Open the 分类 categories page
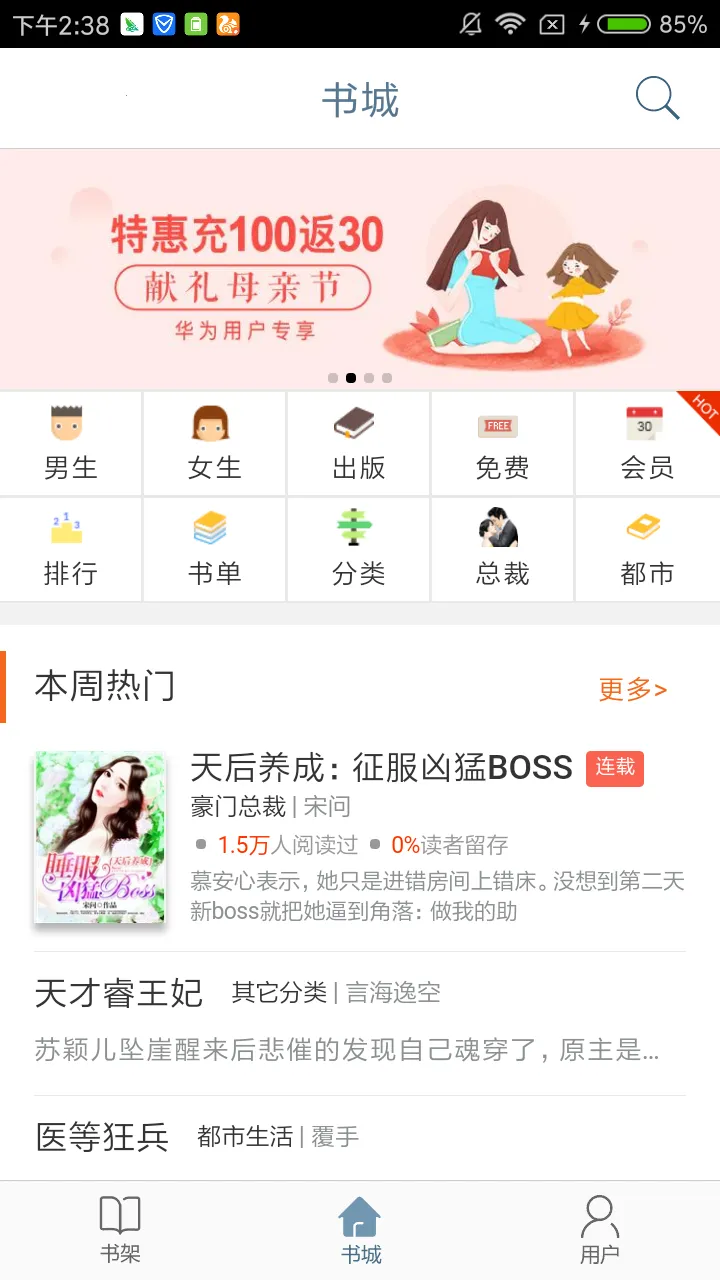720x1280 pixels. pyautogui.click(x=358, y=550)
